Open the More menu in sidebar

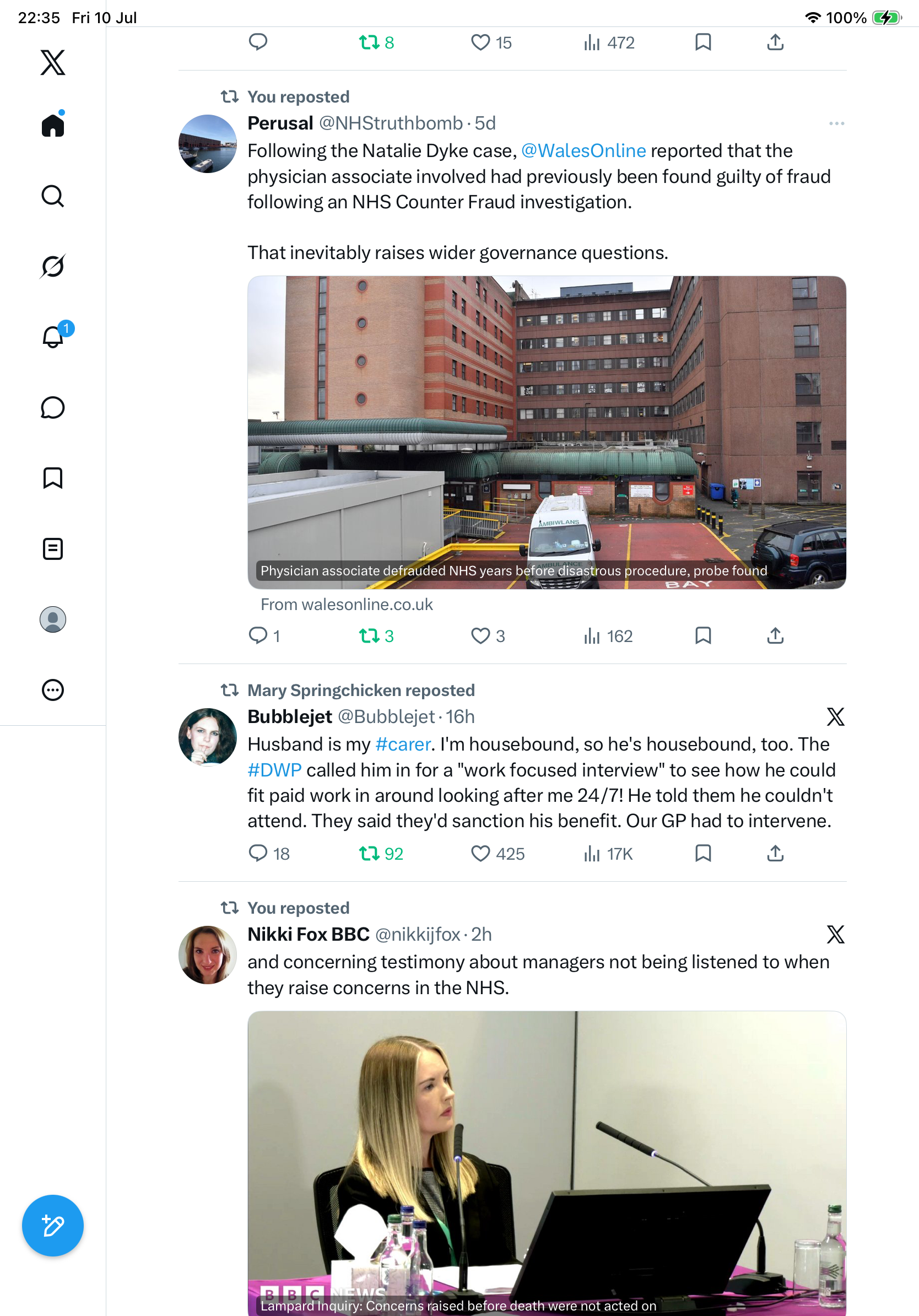(53, 690)
